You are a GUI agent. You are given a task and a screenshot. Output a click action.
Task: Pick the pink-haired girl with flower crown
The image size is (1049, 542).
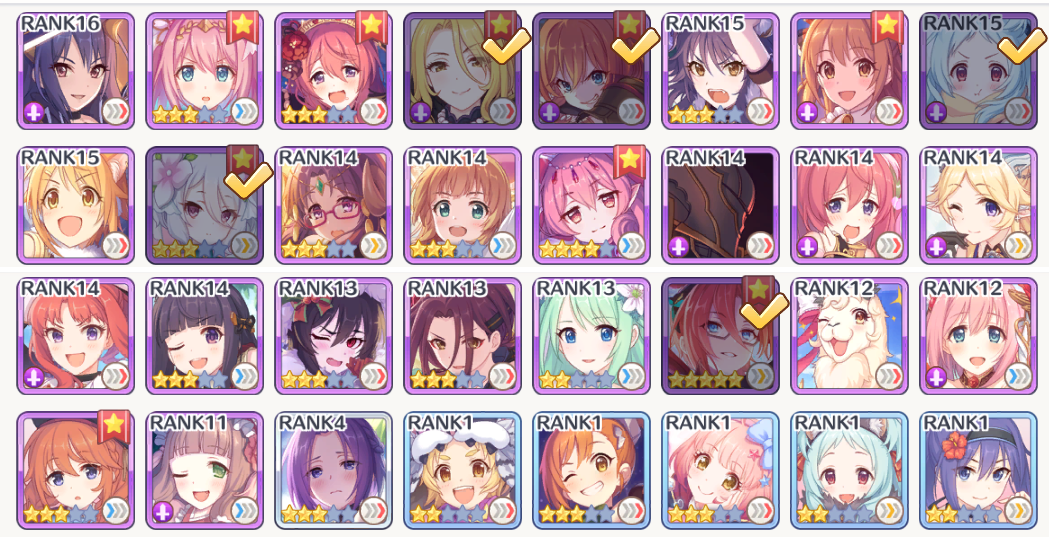pos(204,71)
